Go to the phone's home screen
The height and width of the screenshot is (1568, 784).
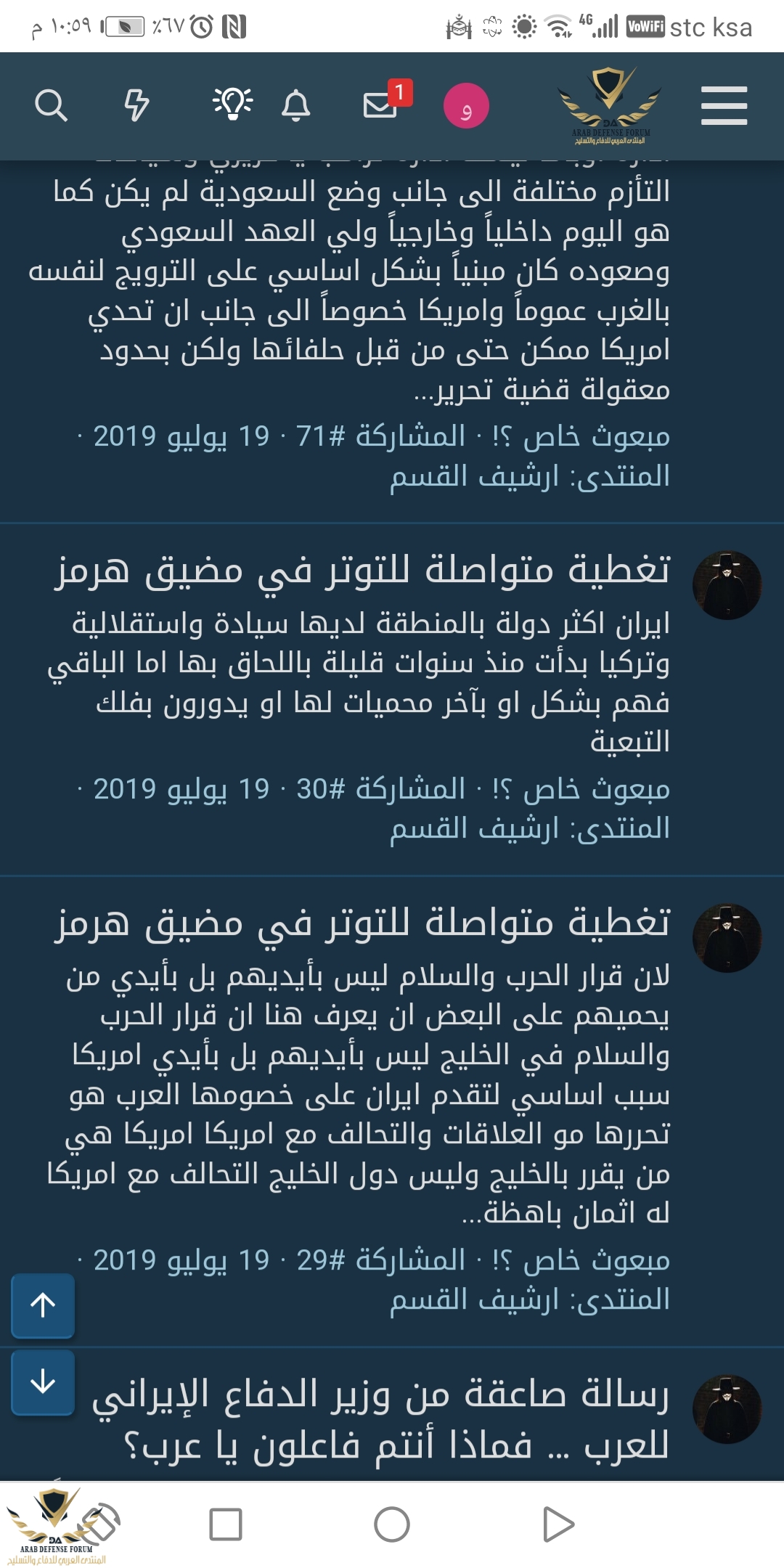click(x=392, y=1524)
